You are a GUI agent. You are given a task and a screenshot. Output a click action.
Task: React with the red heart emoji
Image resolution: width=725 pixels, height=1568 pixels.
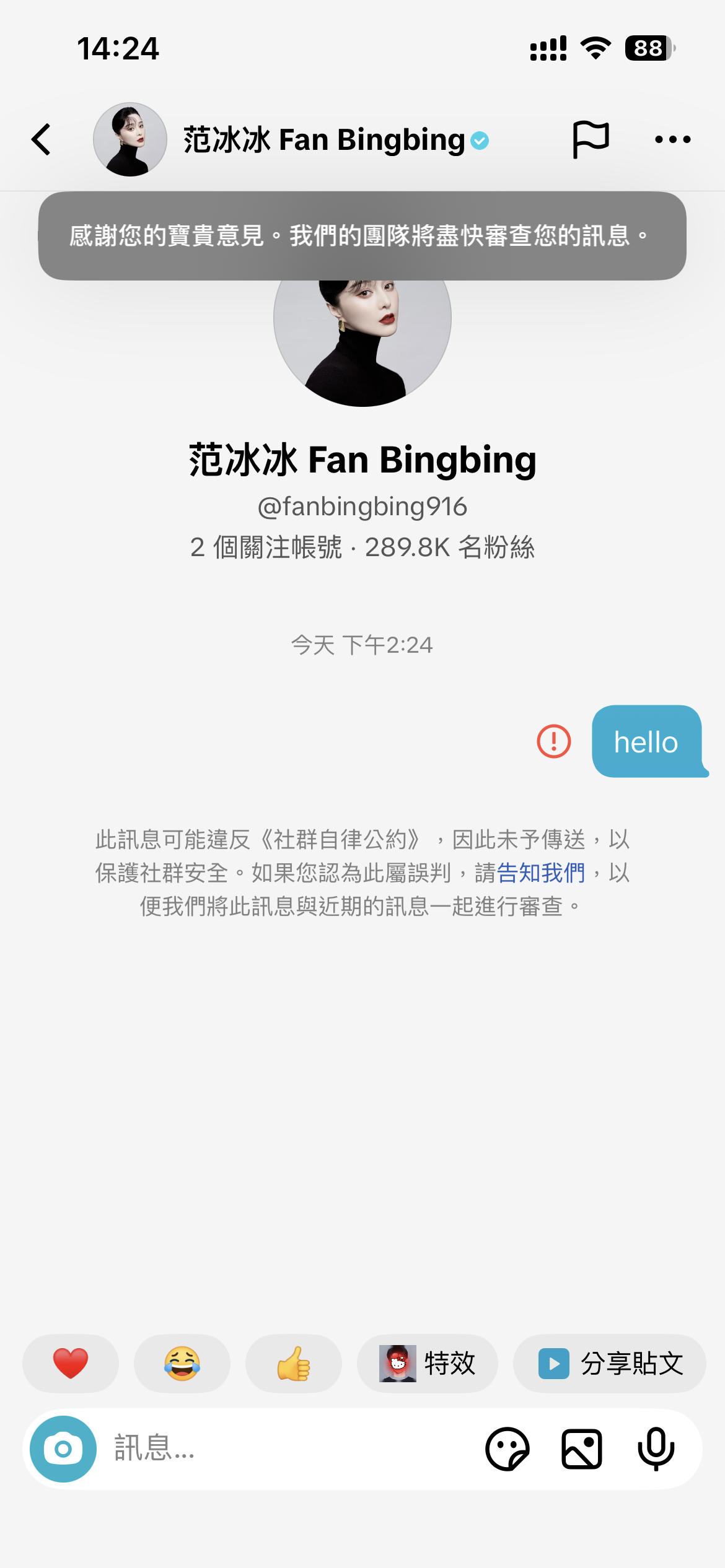coord(70,1363)
